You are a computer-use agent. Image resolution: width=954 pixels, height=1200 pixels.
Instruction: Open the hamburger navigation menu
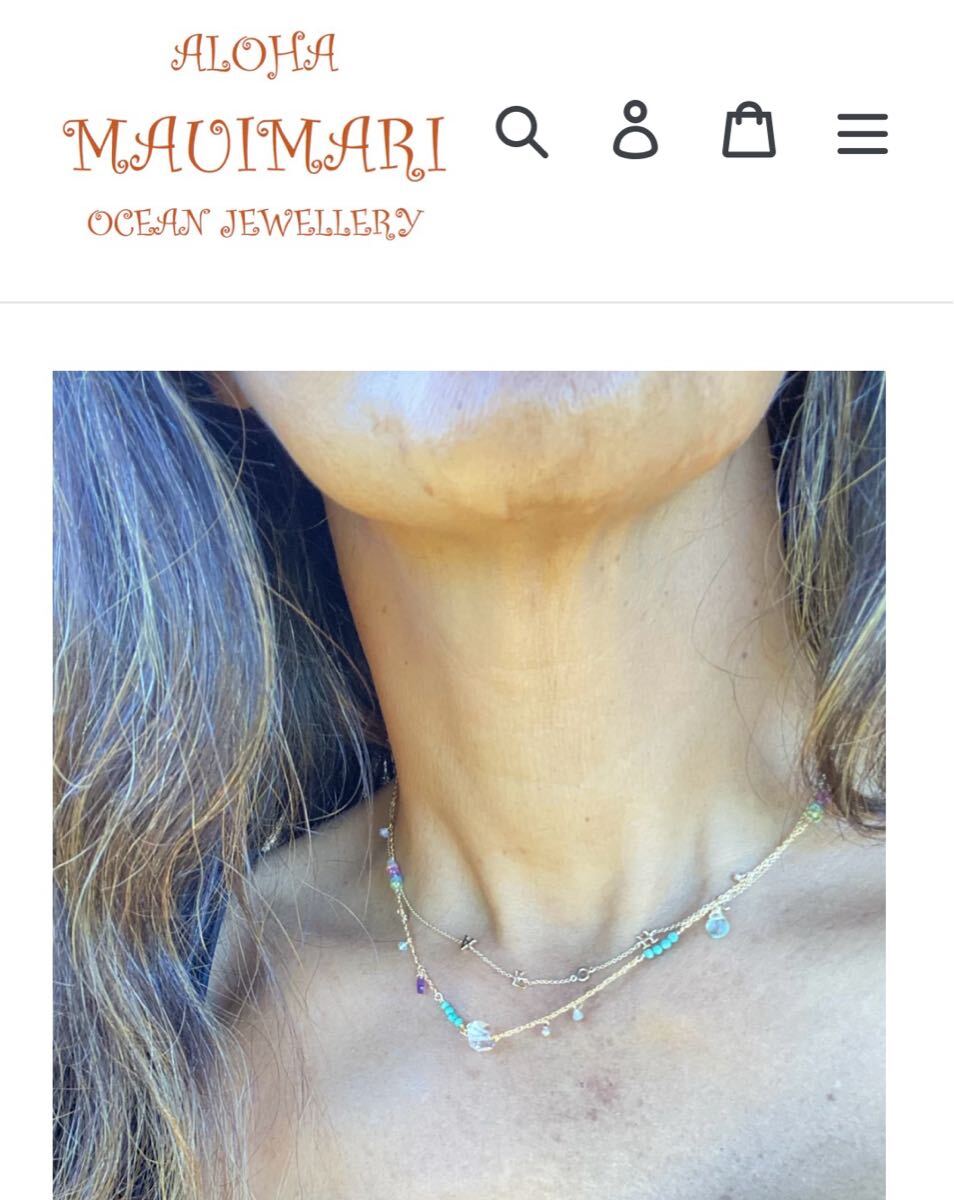coord(862,133)
